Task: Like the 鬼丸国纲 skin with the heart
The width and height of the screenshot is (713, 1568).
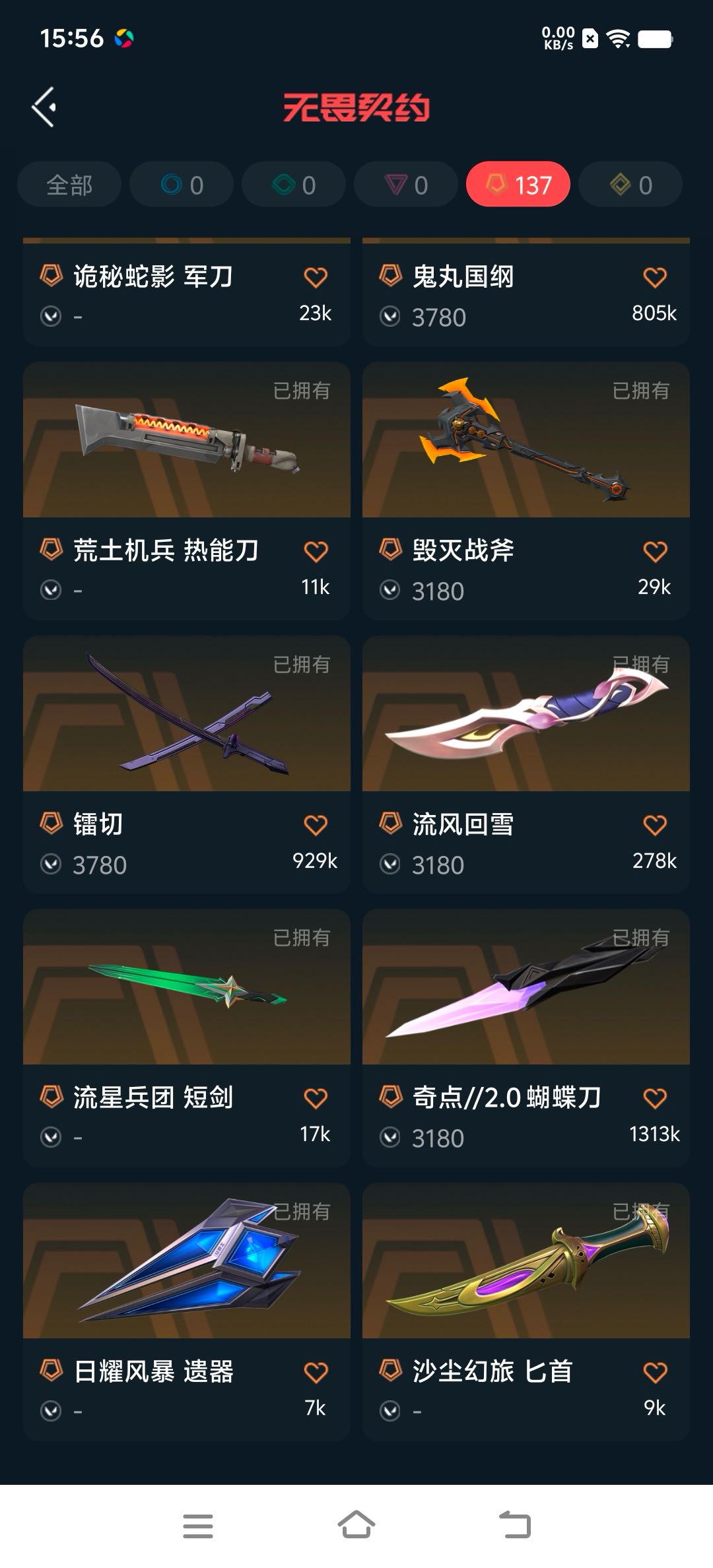Action: [654, 277]
